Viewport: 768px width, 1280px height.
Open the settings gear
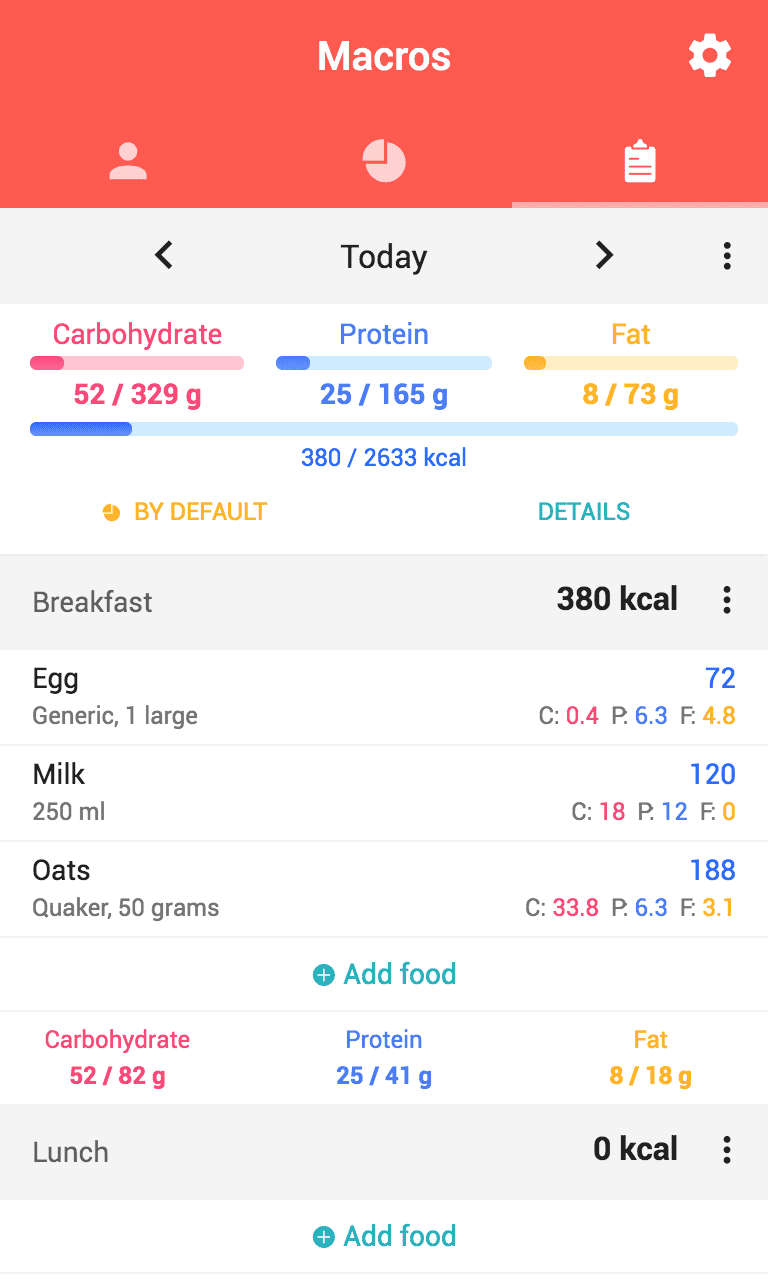tap(710, 56)
